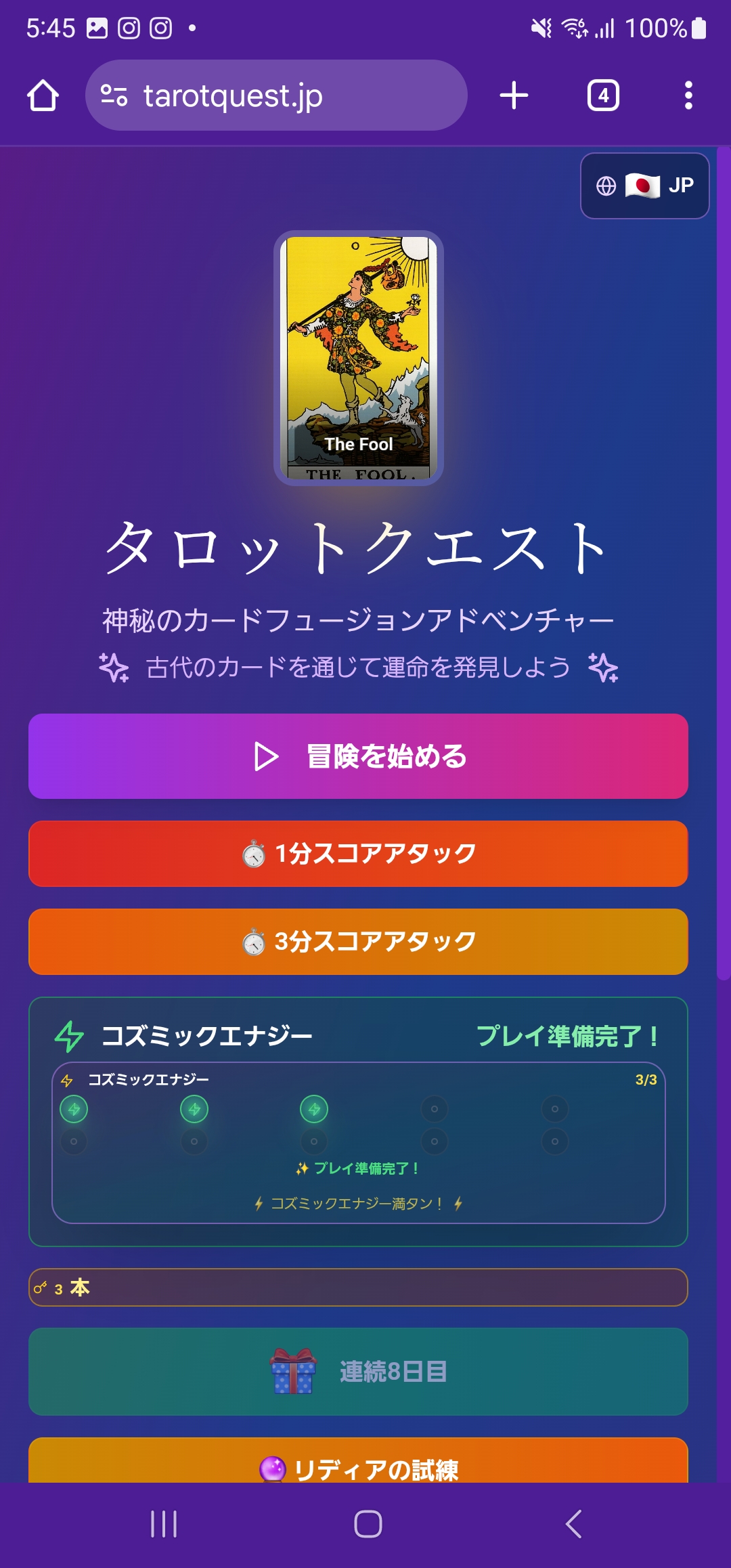Open site info from the address bar icon
Screen dimensions: 731x1568
(x=113, y=95)
